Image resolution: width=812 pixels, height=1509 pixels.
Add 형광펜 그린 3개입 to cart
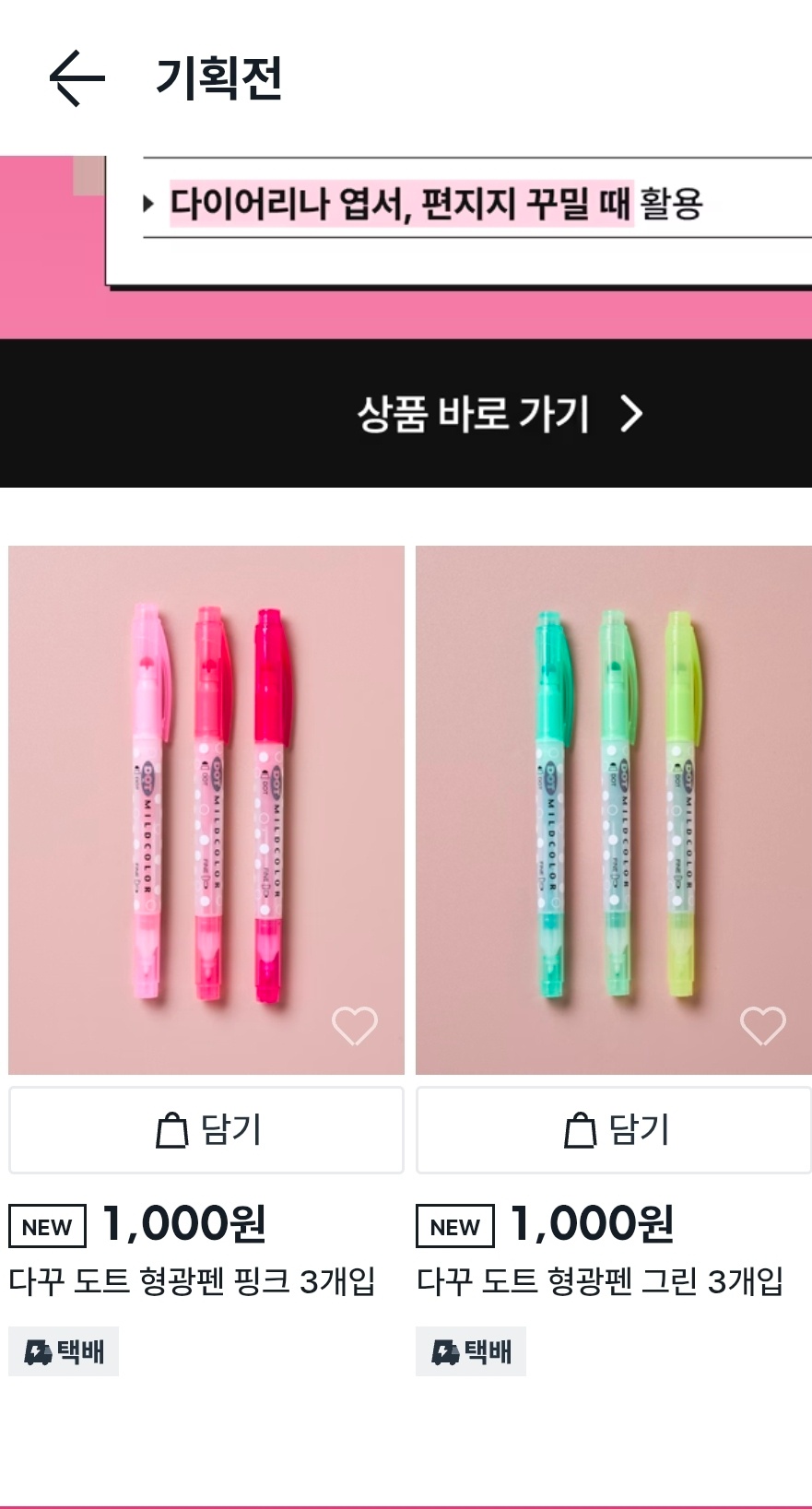[x=614, y=1130]
